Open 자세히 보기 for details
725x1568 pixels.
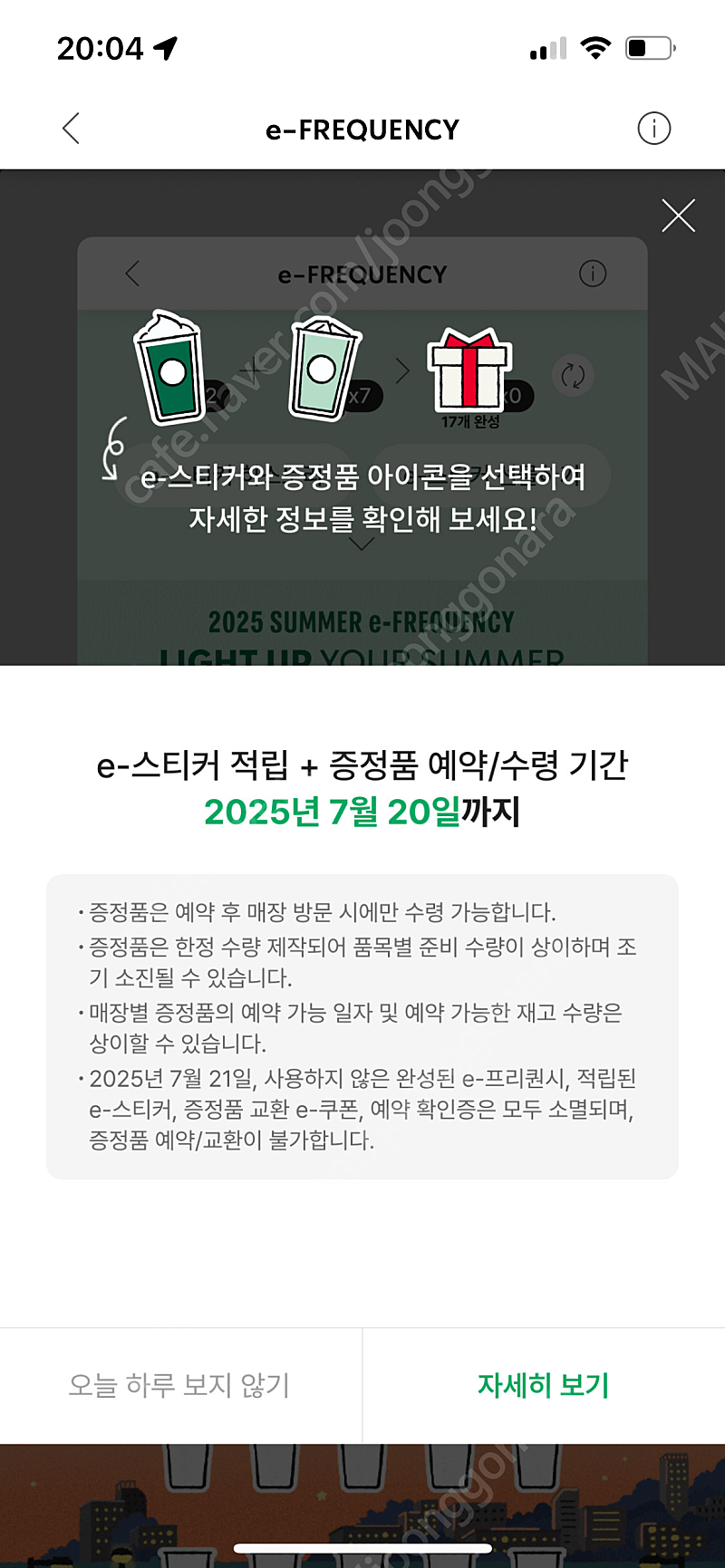tap(544, 1385)
